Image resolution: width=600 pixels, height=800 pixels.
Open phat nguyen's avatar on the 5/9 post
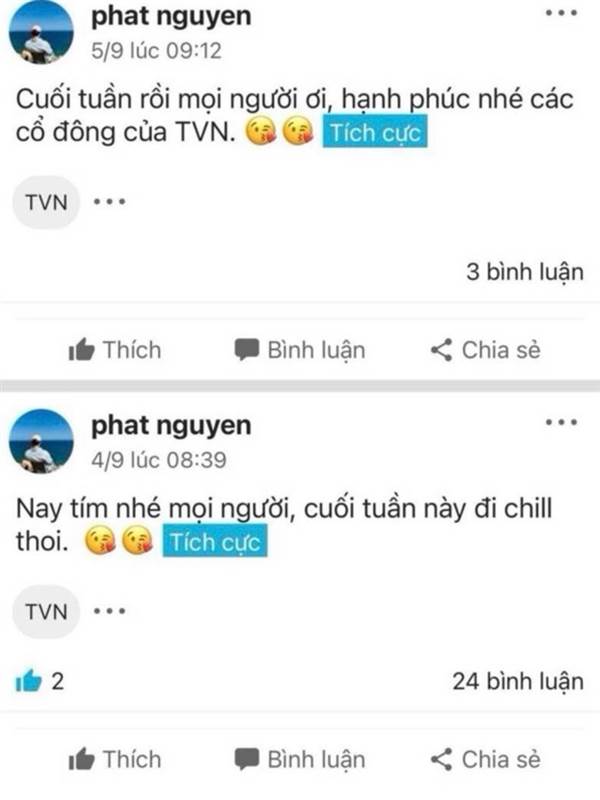41,32
